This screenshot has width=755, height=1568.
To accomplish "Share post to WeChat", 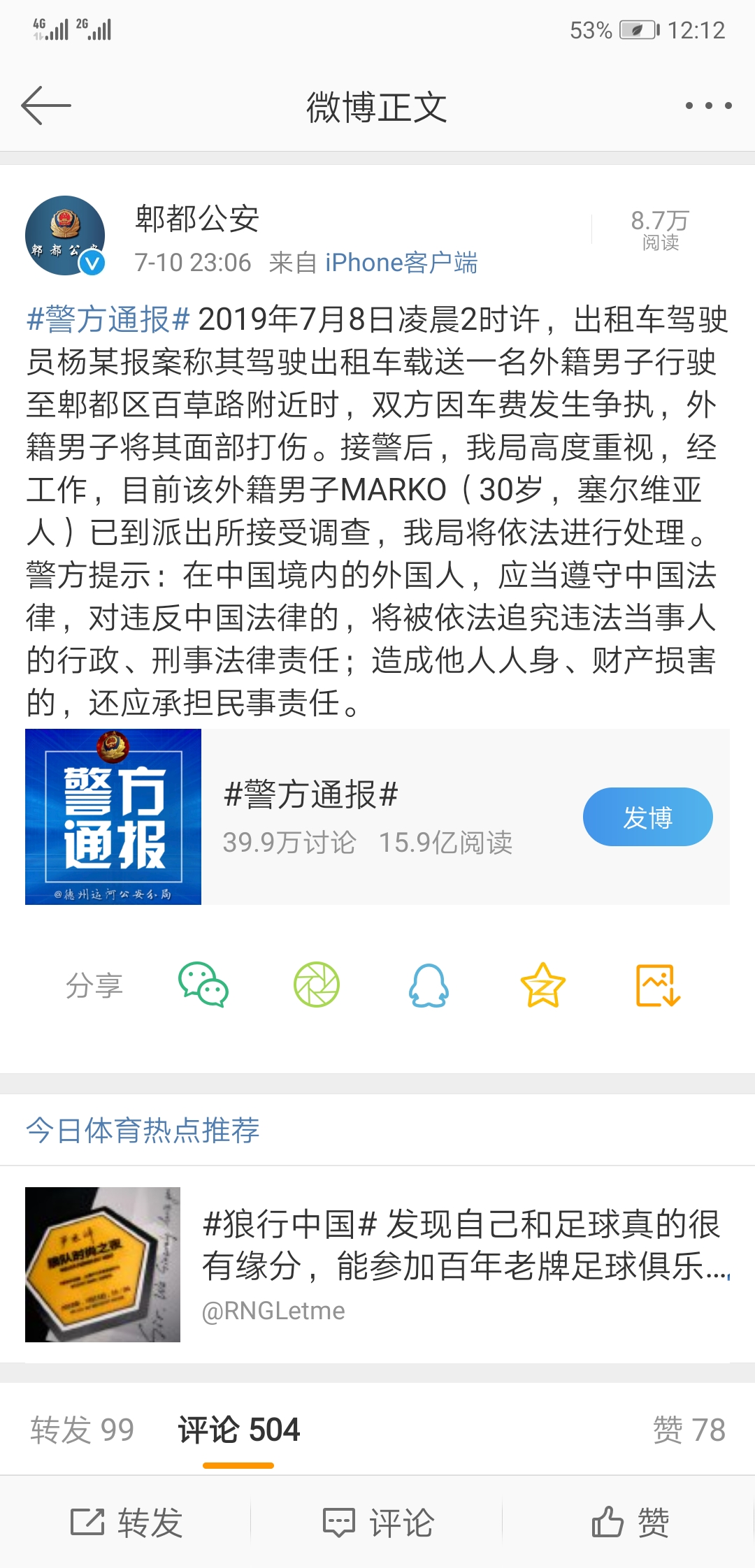I will click(203, 985).
